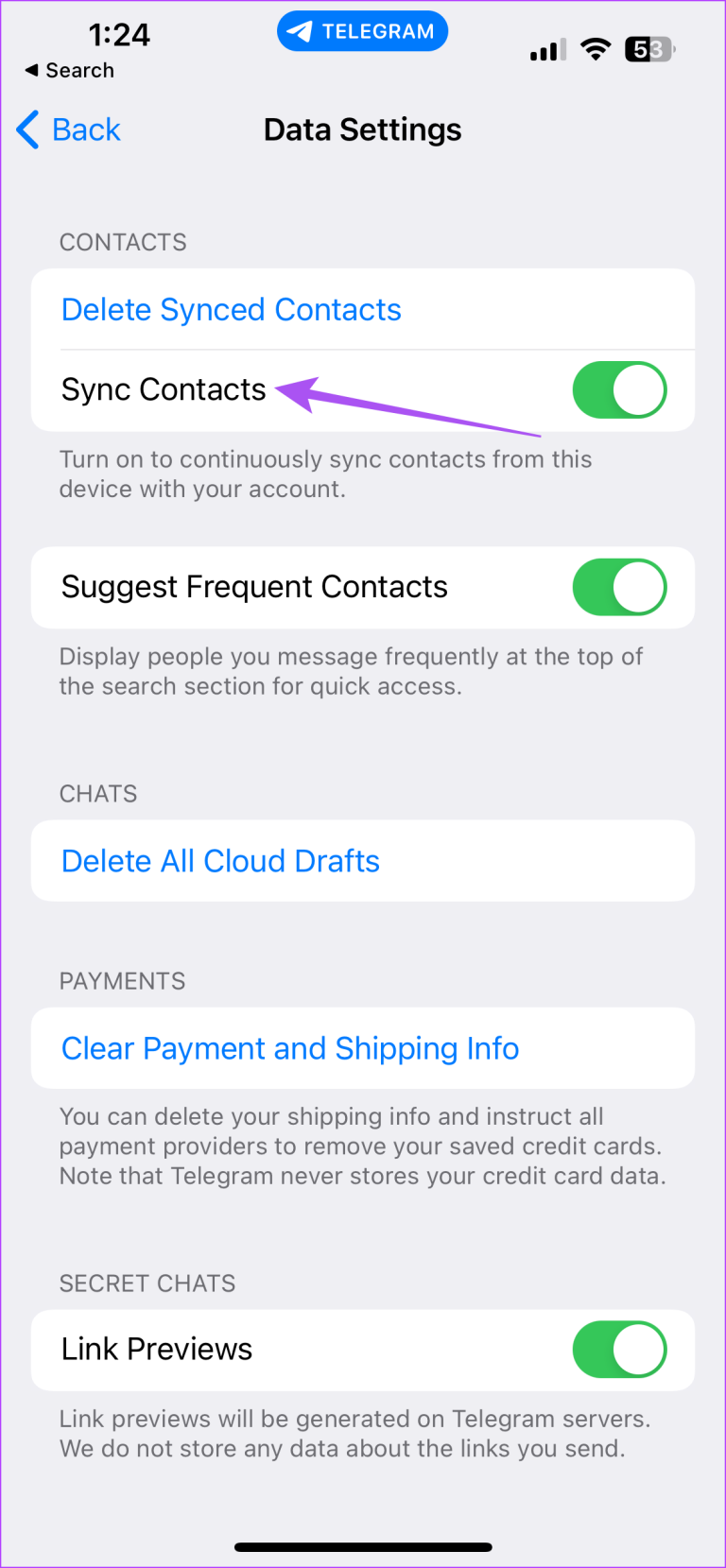This screenshot has width=726, height=1568.
Task: Disable the Sync Contacts toggle
Action: pos(619,389)
